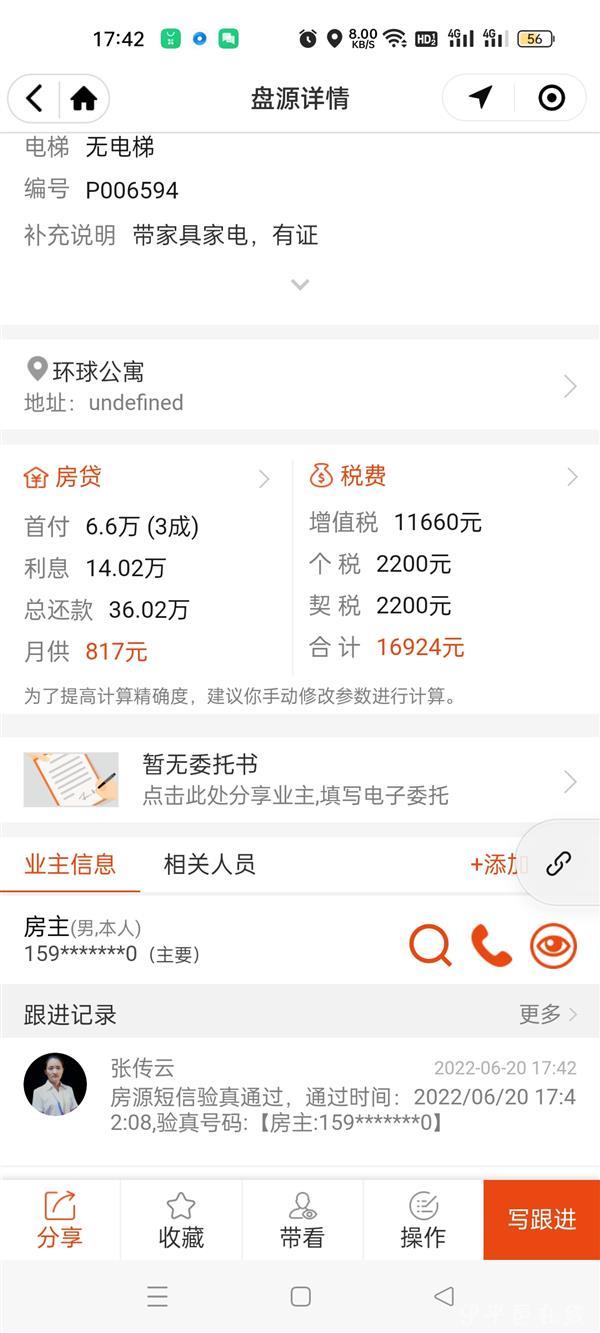Add listing to 收藏 favorites
The width and height of the screenshot is (600, 1333).
[x=181, y=1220]
